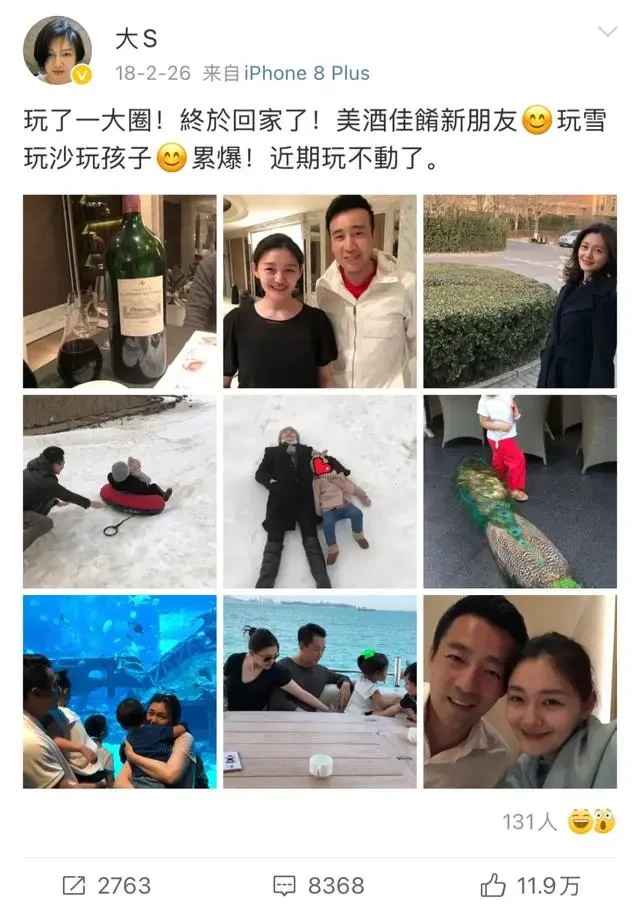Screen dimensions: 640x915
Task: Open 大S's profile avatar
Action: click(57, 51)
